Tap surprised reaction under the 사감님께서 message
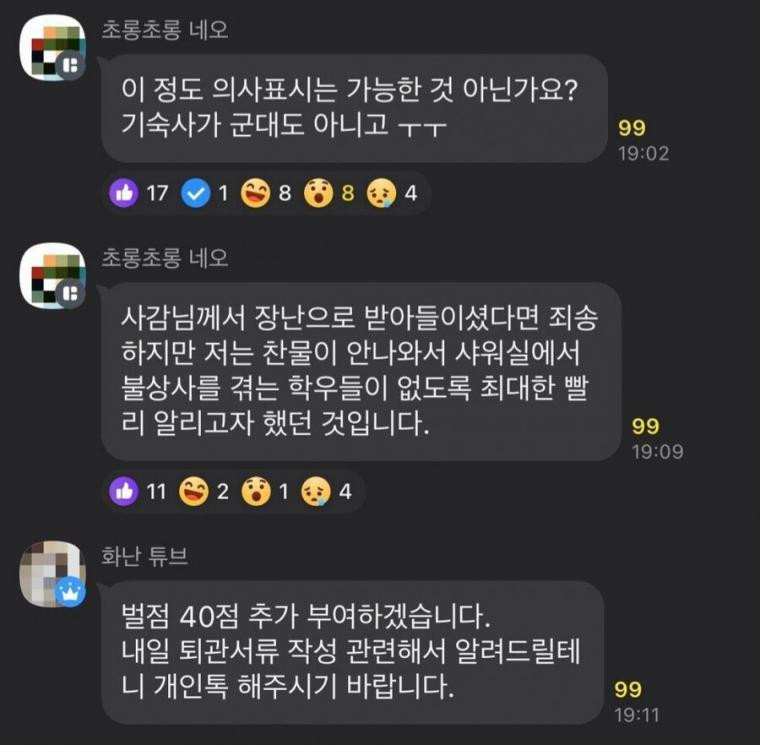The height and width of the screenshot is (745, 760). [x=265, y=491]
